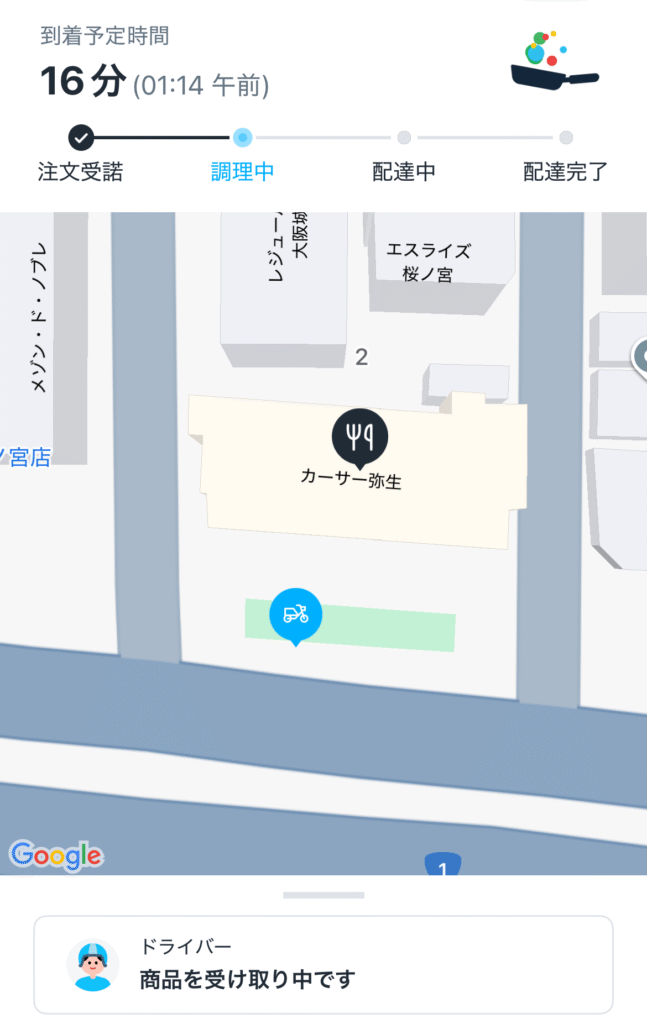Viewport: 647px width, 1024px height.
Task: Tap the delivery scooter map pin
Action: click(296, 614)
